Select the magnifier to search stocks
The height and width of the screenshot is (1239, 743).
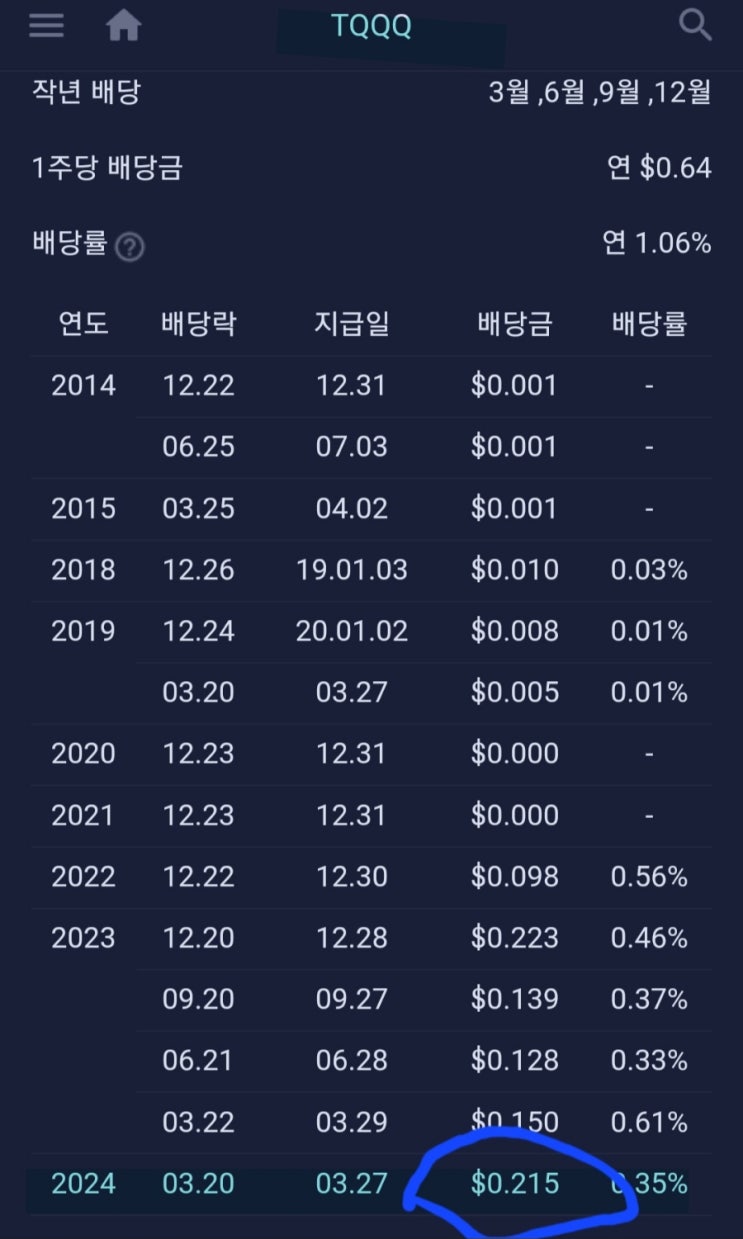click(x=695, y=26)
